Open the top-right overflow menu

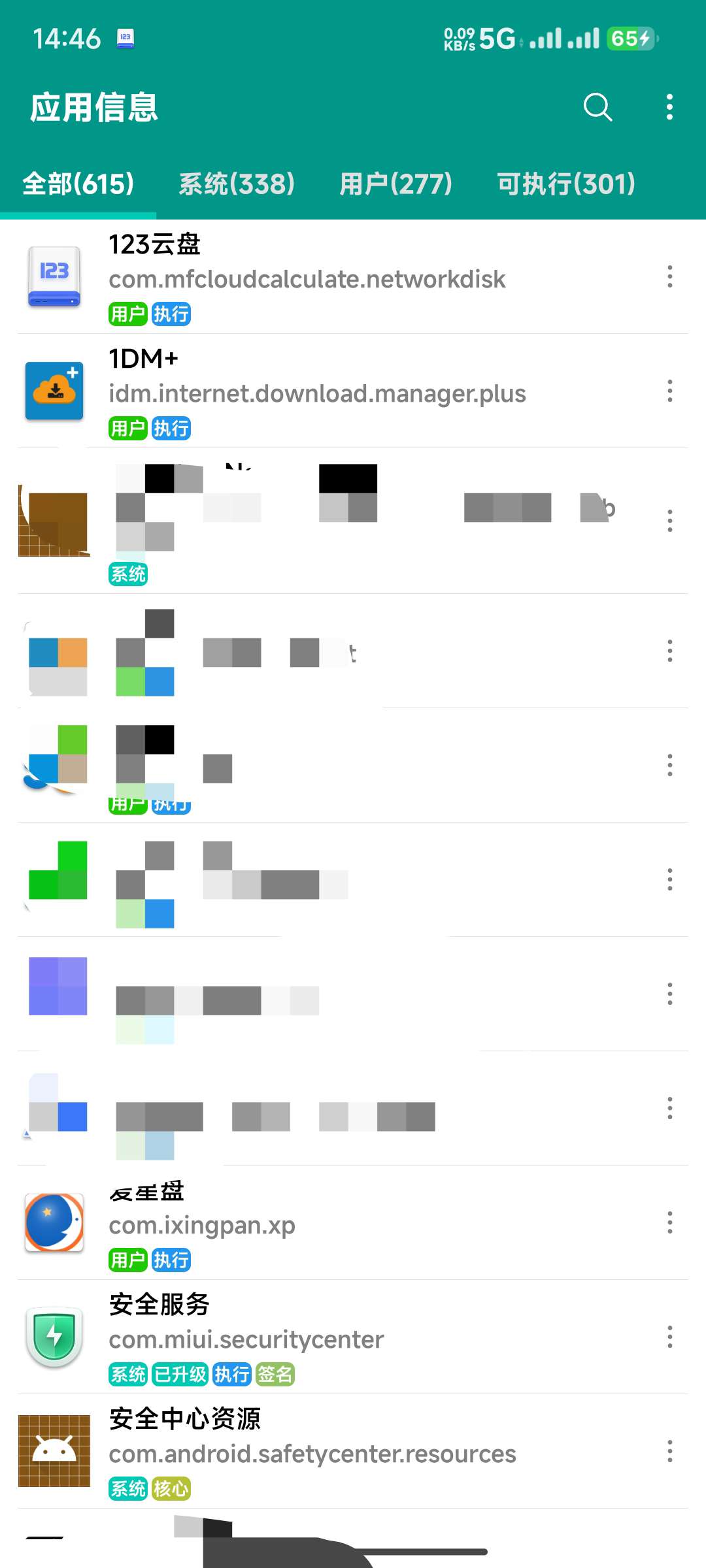point(669,107)
